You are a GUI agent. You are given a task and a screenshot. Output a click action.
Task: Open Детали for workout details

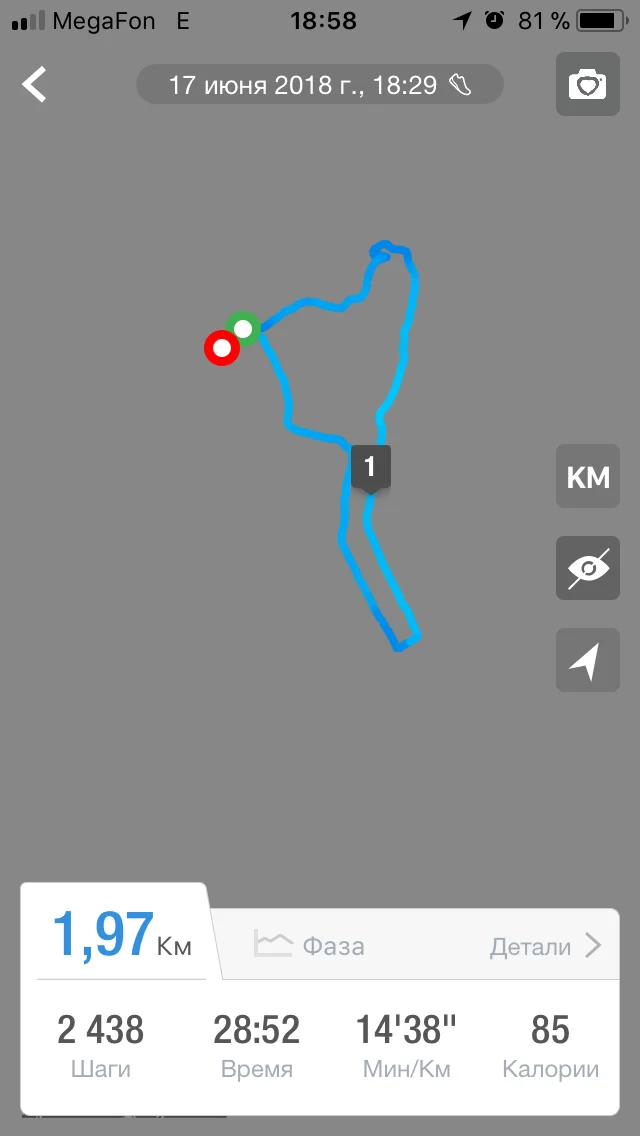coord(546,946)
